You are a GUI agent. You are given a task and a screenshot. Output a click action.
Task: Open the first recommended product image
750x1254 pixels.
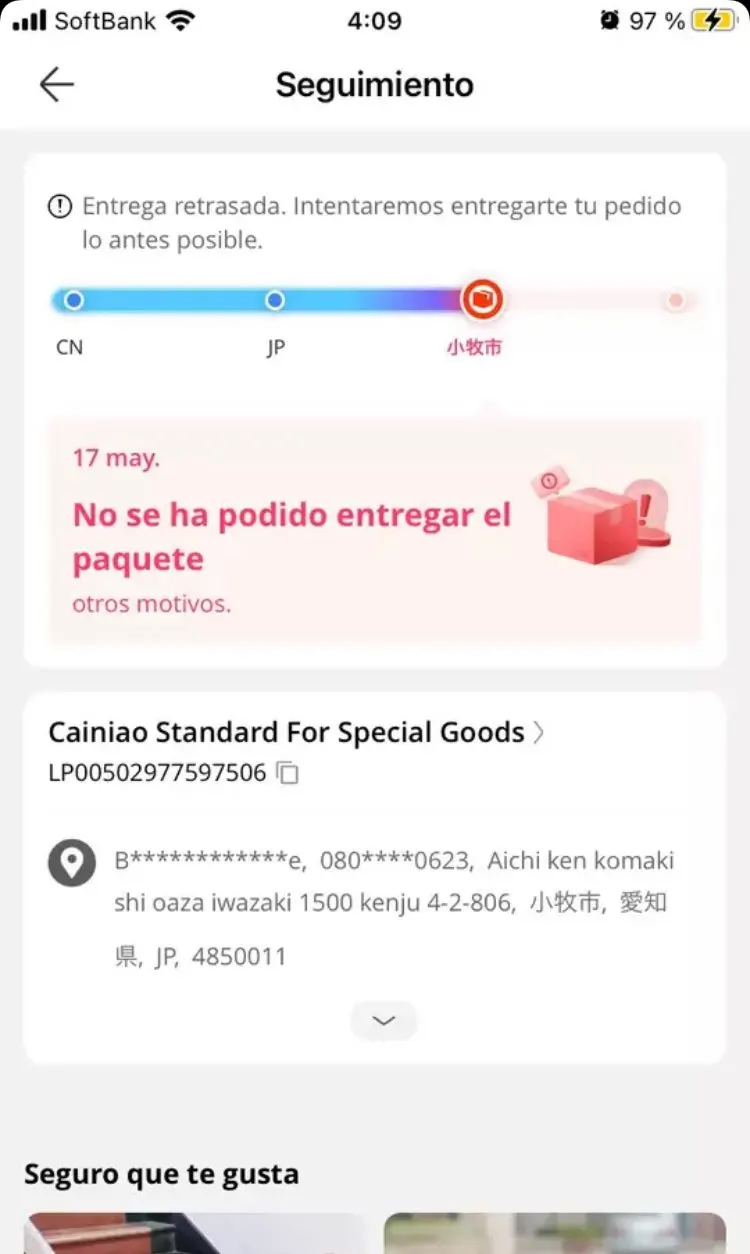(x=195, y=1234)
